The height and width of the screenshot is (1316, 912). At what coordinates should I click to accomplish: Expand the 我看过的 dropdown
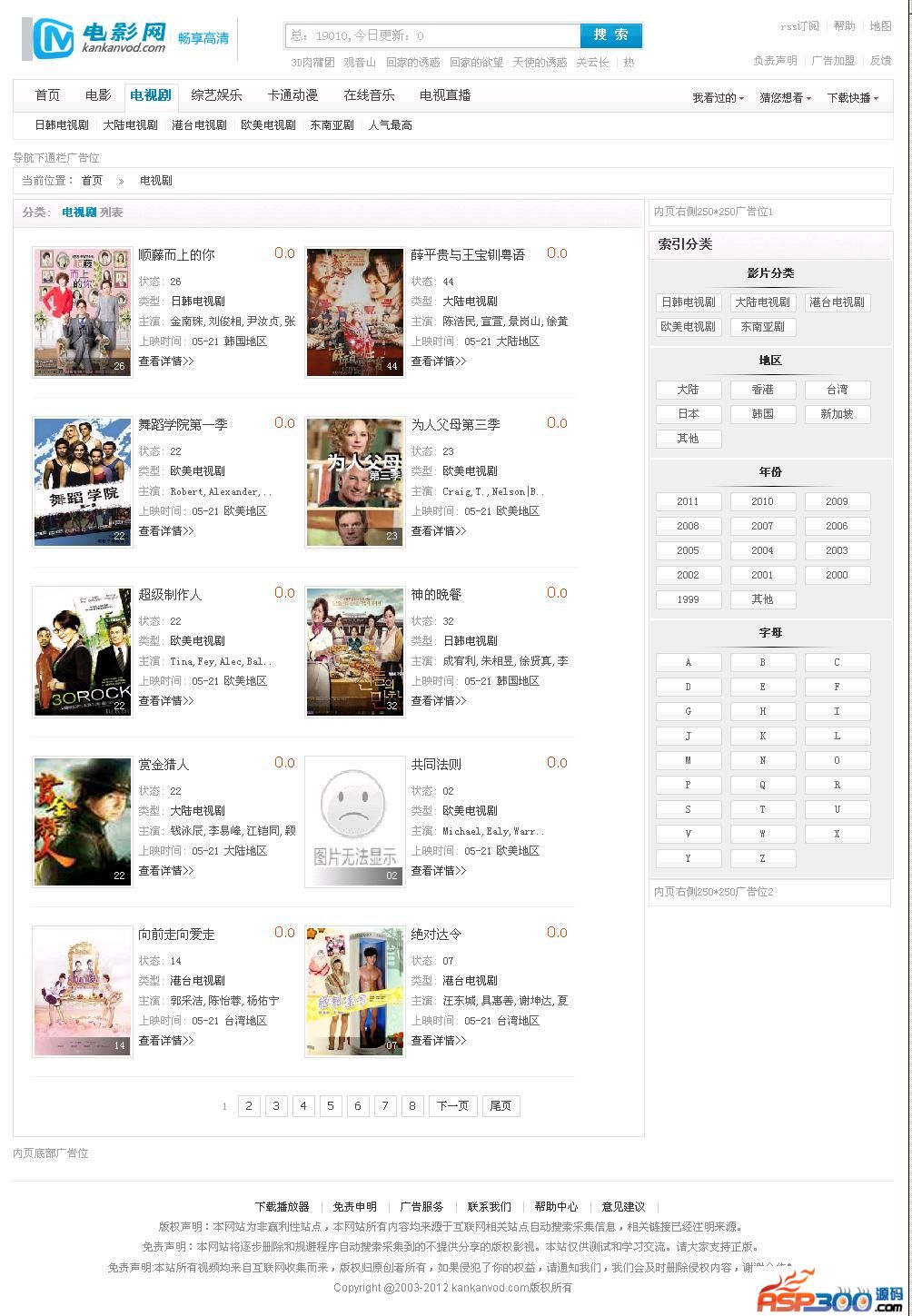[x=718, y=98]
